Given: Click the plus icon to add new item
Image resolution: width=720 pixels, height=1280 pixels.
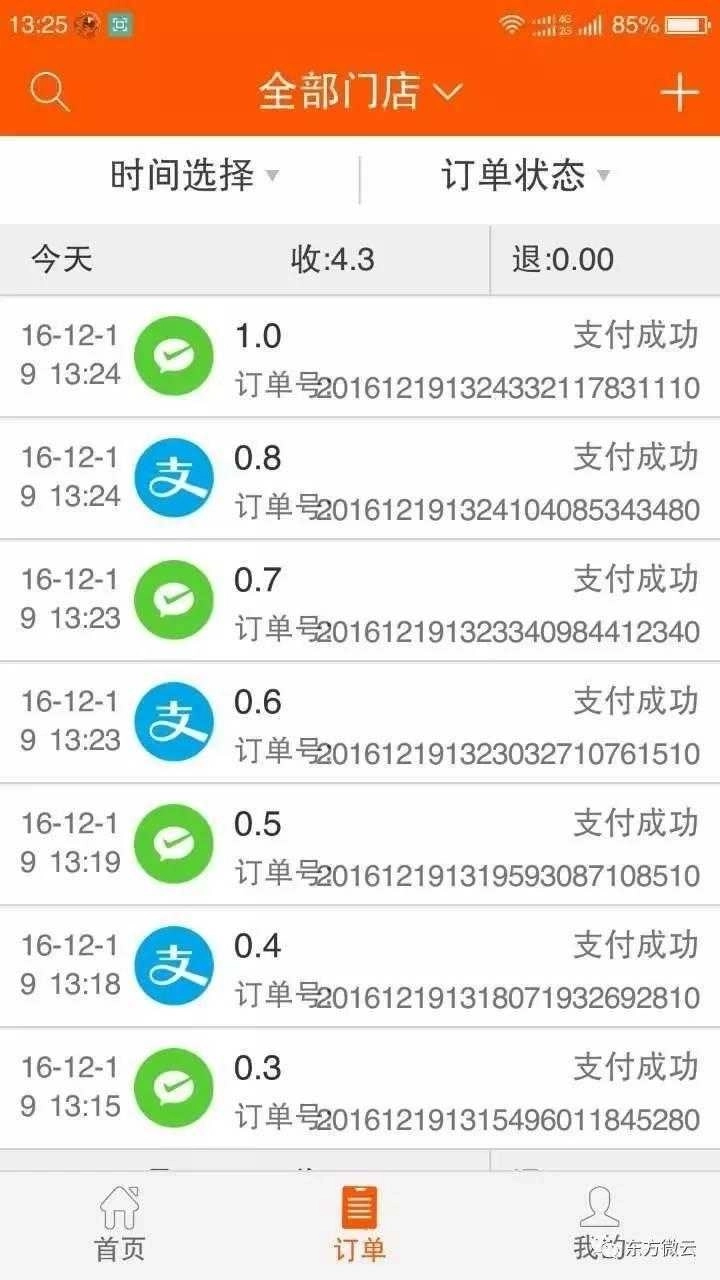Looking at the screenshot, I should coord(680,90).
